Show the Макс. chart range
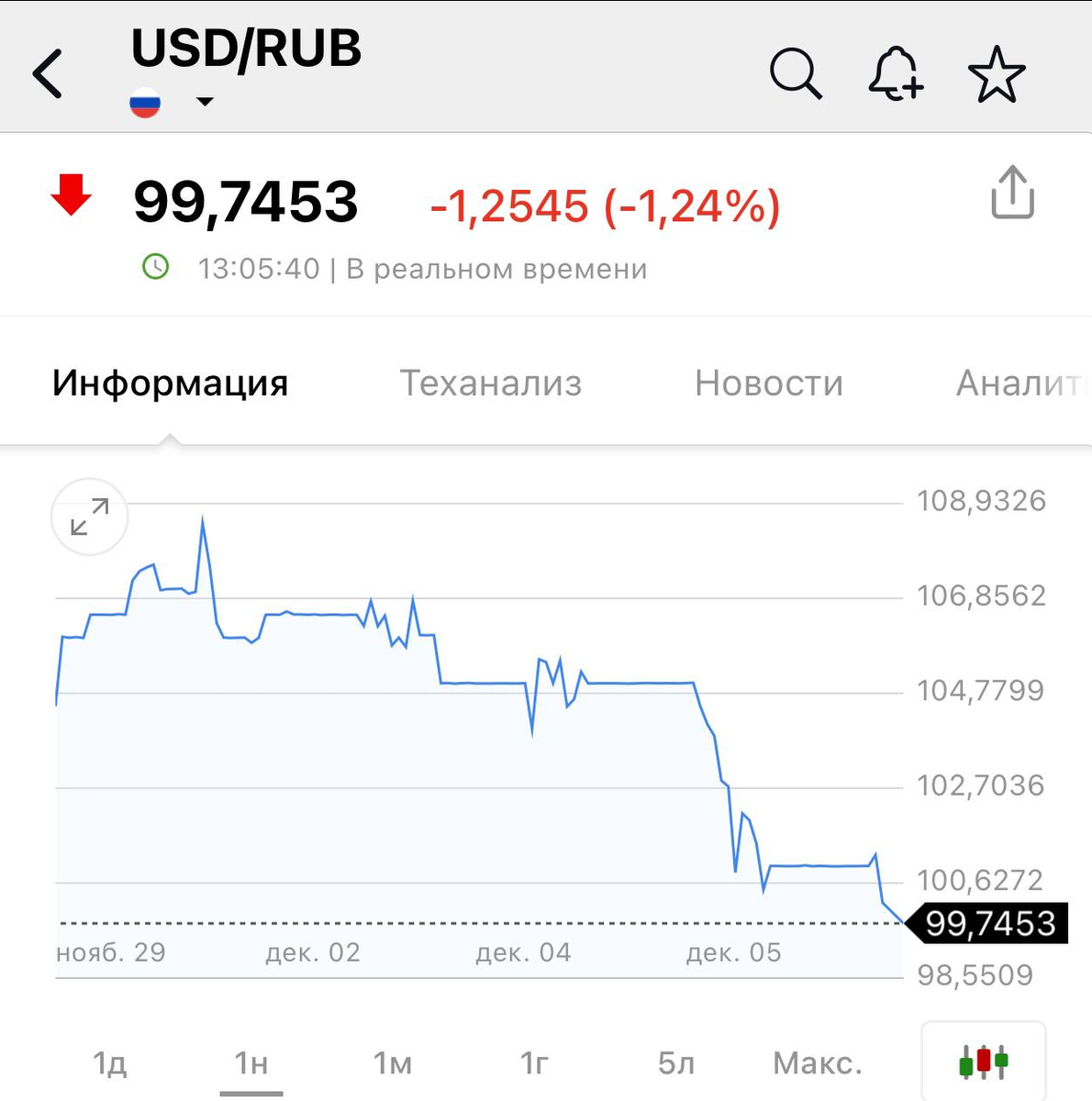The width and height of the screenshot is (1092, 1101). 818,1062
